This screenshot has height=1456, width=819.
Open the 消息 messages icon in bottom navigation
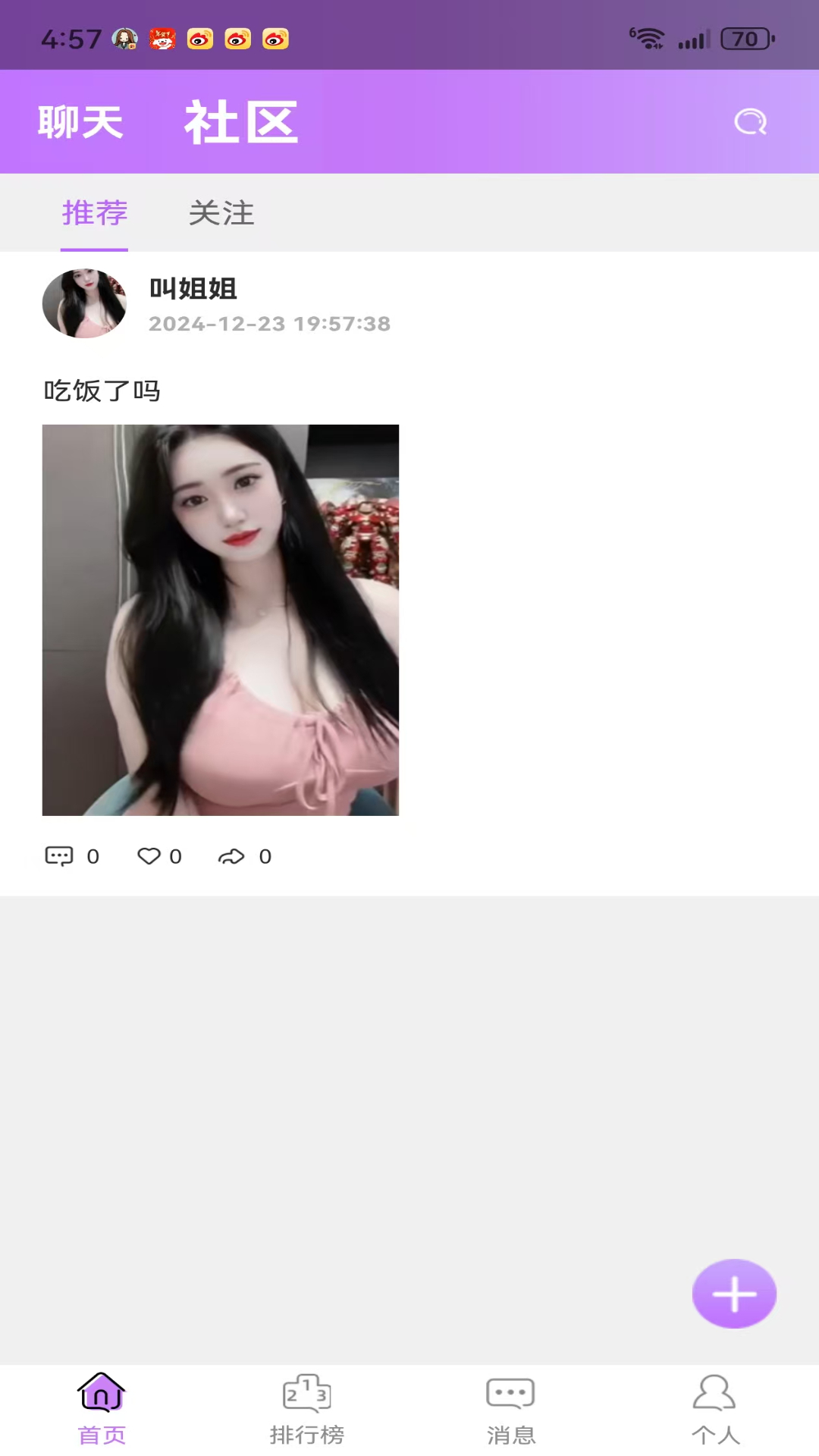pyautogui.click(x=510, y=1393)
